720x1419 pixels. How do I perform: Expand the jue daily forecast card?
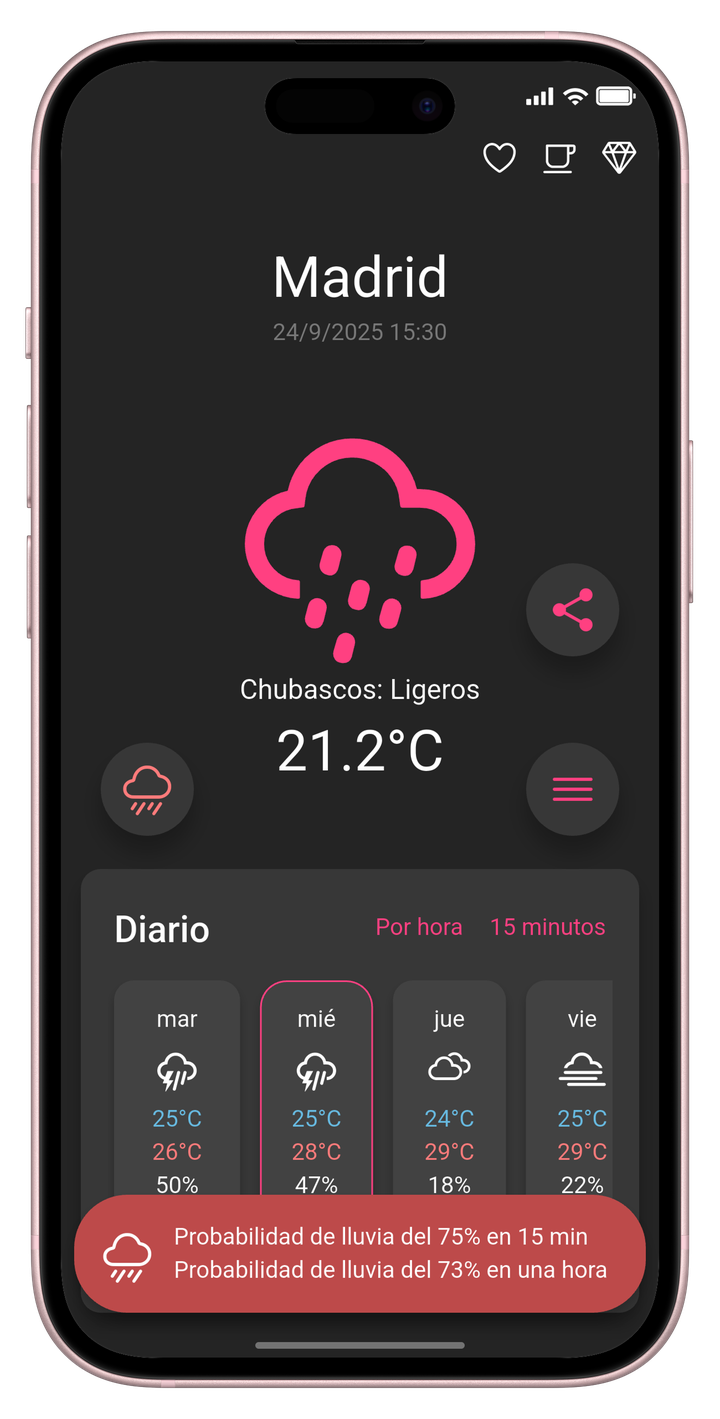tap(449, 1090)
